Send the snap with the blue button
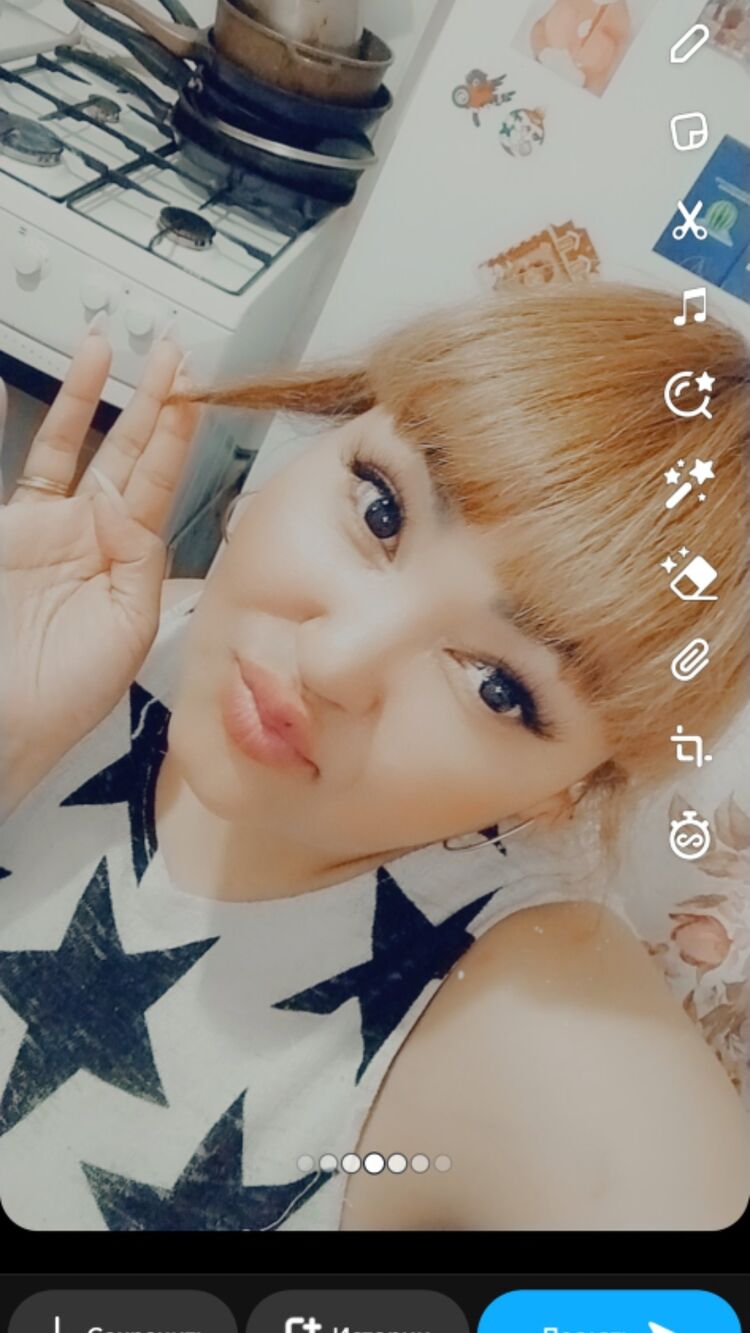The width and height of the screenshot is (750, 1333). [610, 1315]
